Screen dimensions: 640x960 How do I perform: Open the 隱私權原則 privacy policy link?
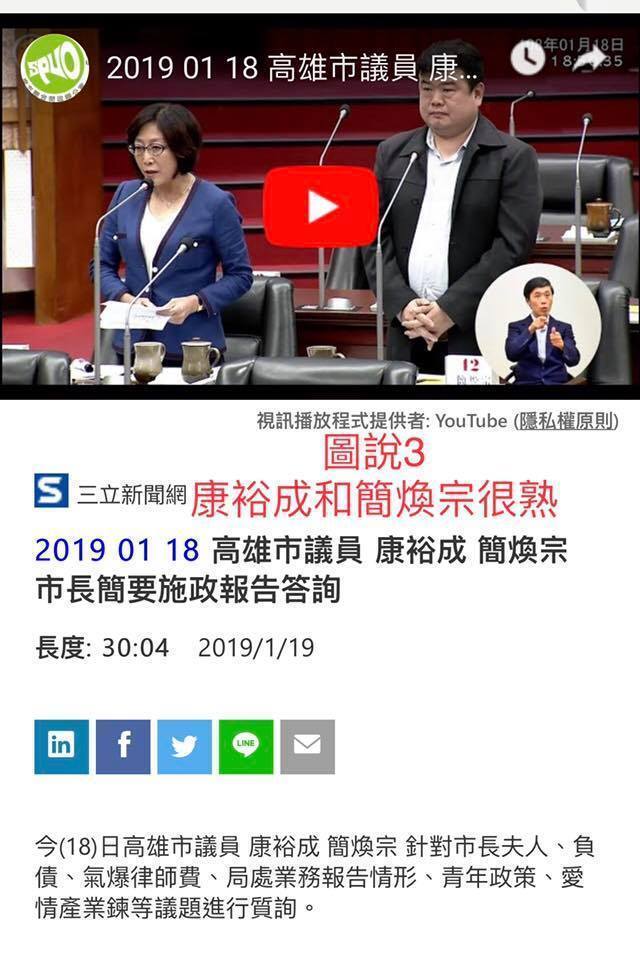(x=566, y=421)
